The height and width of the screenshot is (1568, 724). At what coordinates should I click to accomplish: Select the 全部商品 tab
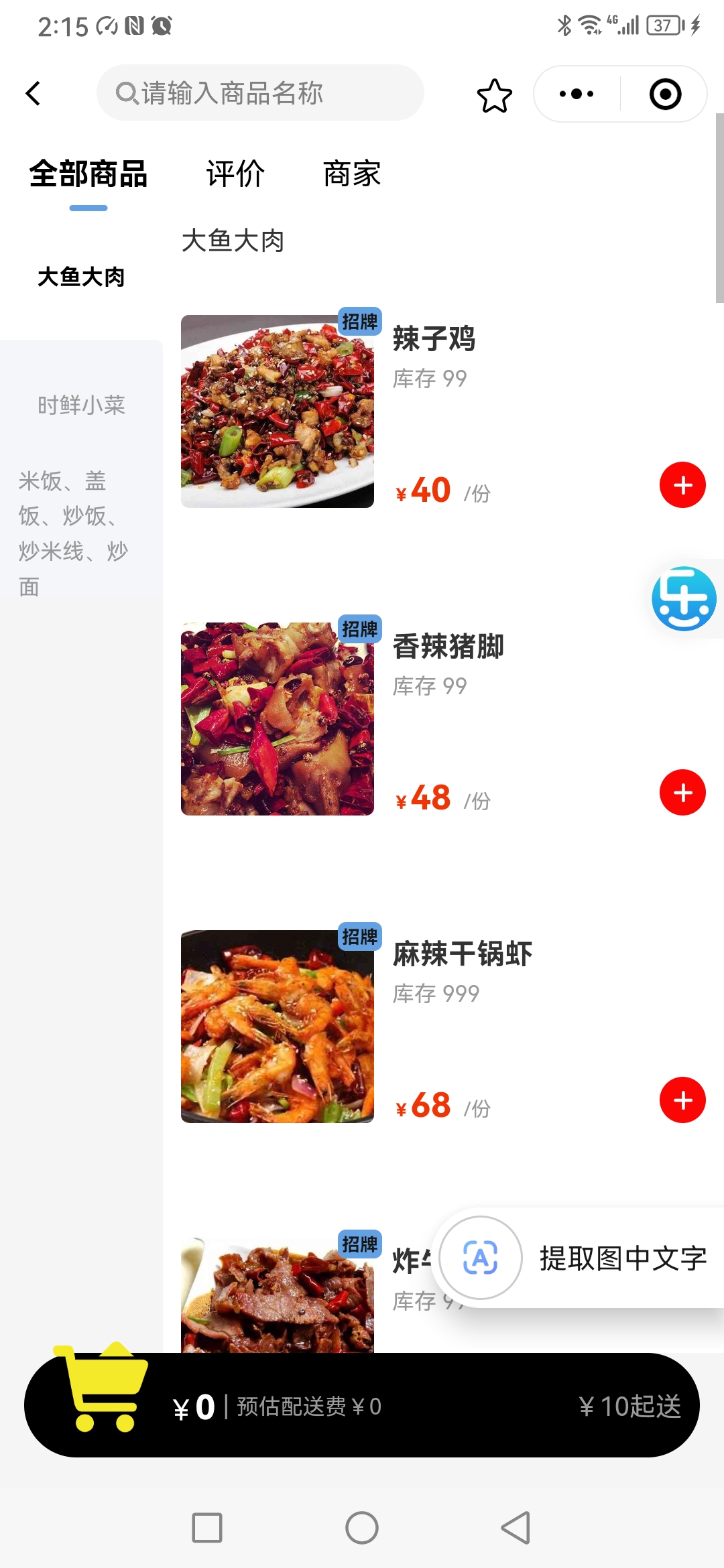pyautogui.click(x=88, y=174)
